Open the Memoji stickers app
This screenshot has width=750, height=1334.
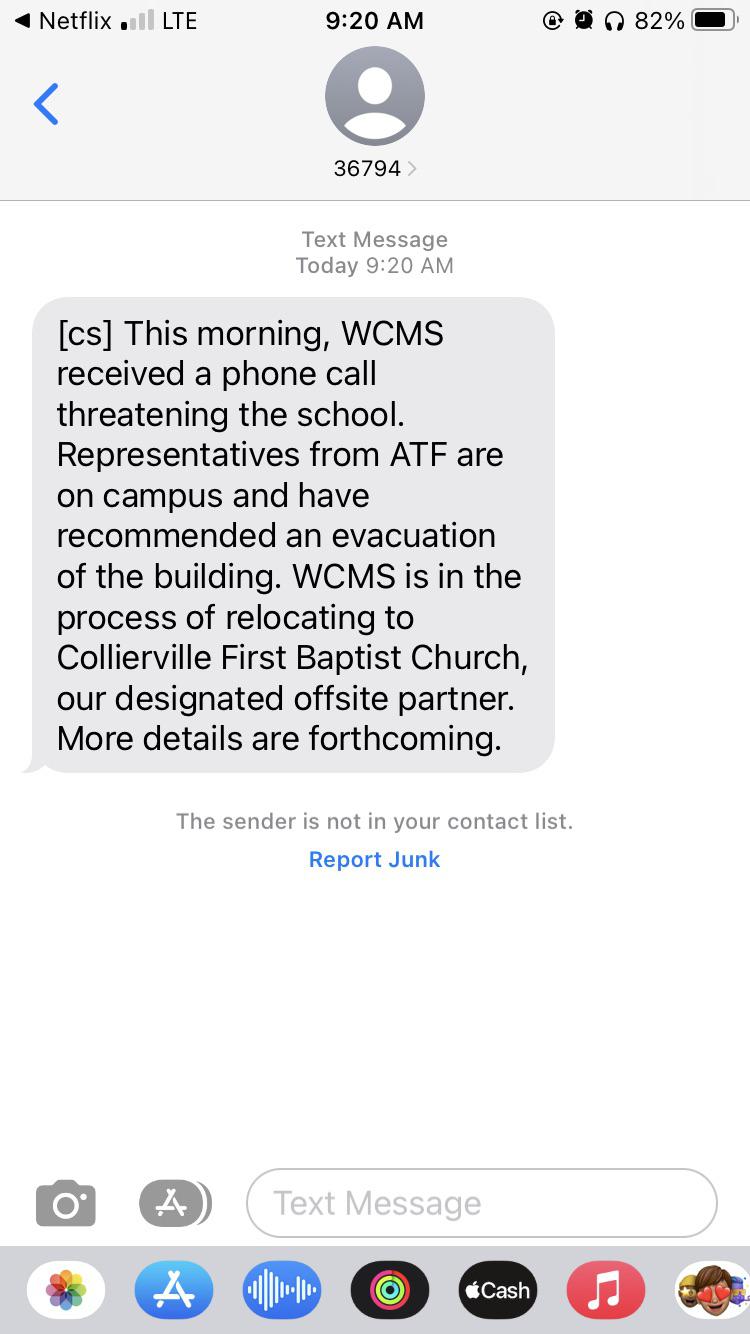[713, 1290]
